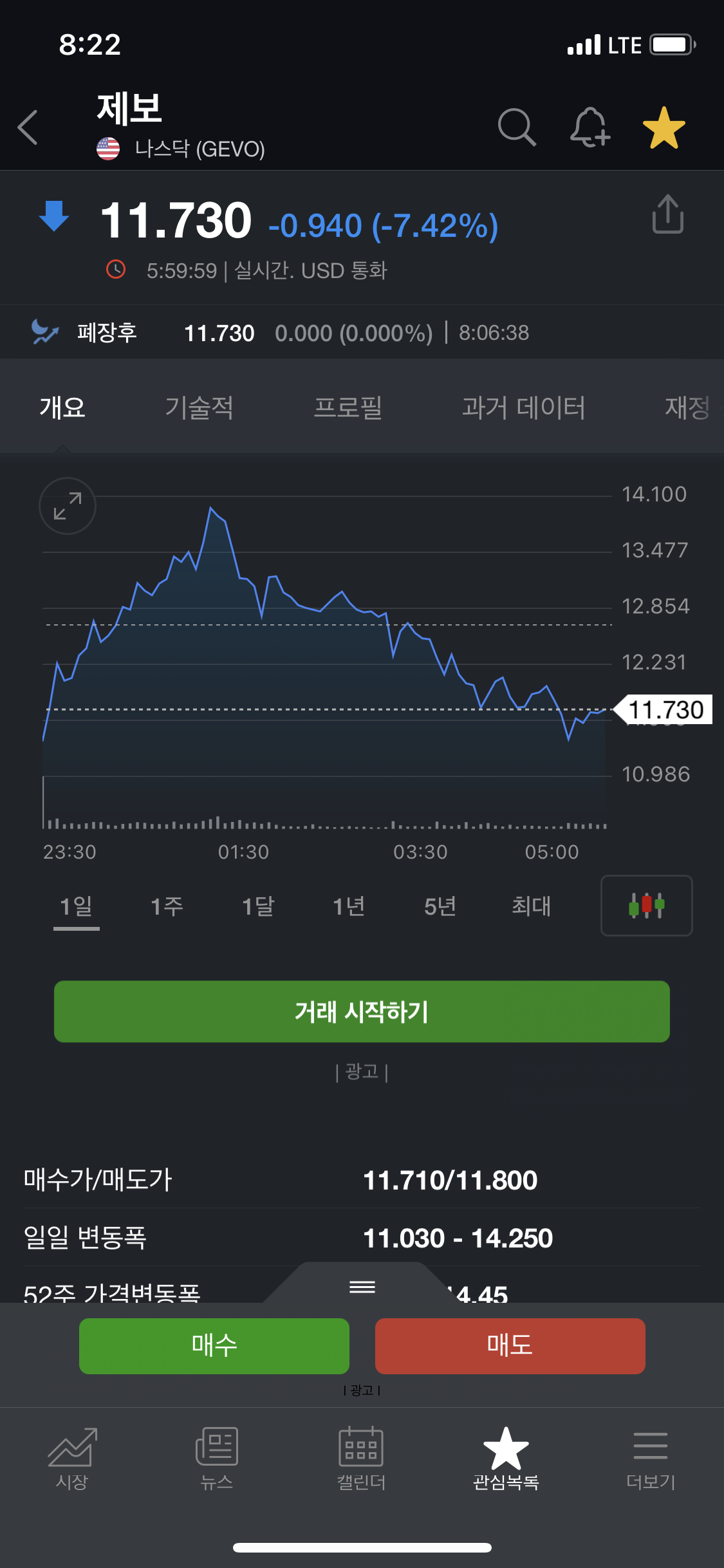Share this stock quote
This screenshot has width=724, height=1568.
[668, 214]
